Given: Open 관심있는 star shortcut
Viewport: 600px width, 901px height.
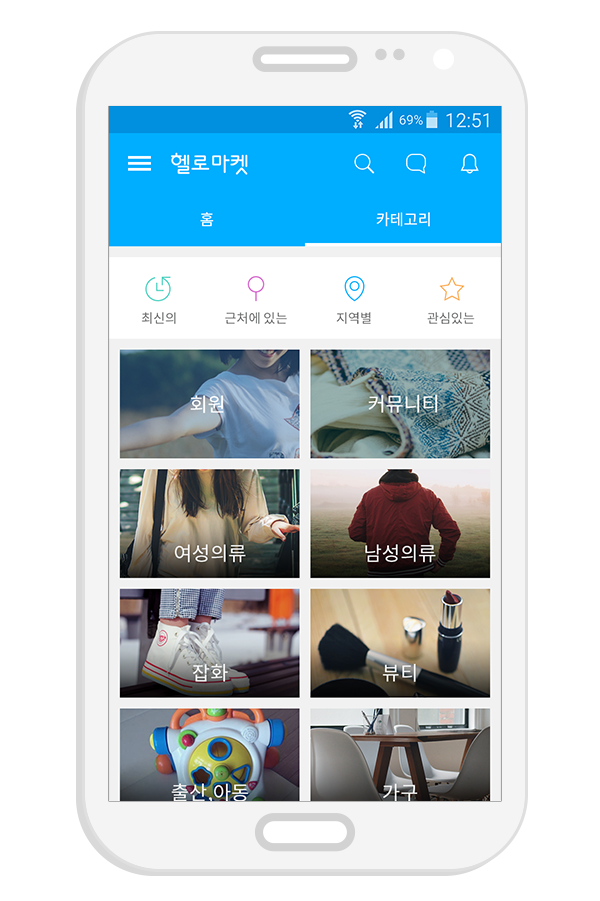Looking at the screenshot, I should pyautogui.click(x=451, y=299).
